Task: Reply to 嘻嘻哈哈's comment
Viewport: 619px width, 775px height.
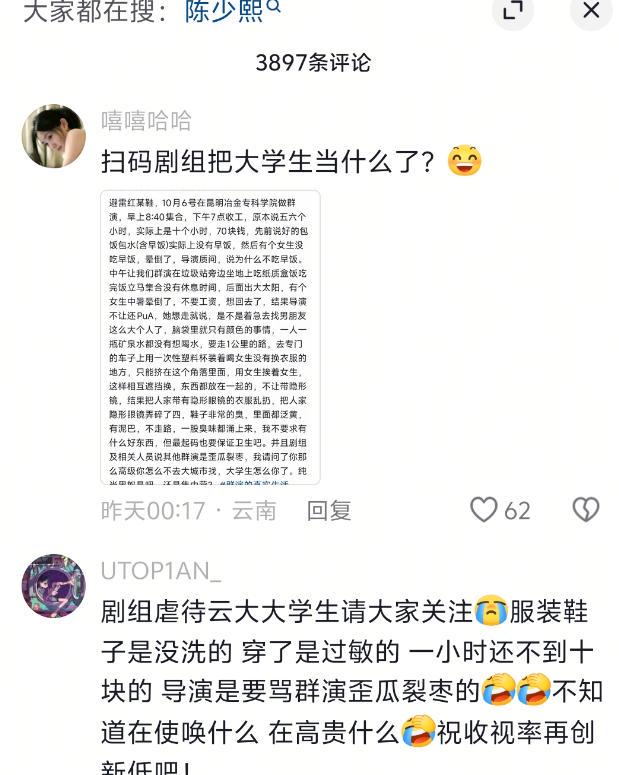Action: 329,511
